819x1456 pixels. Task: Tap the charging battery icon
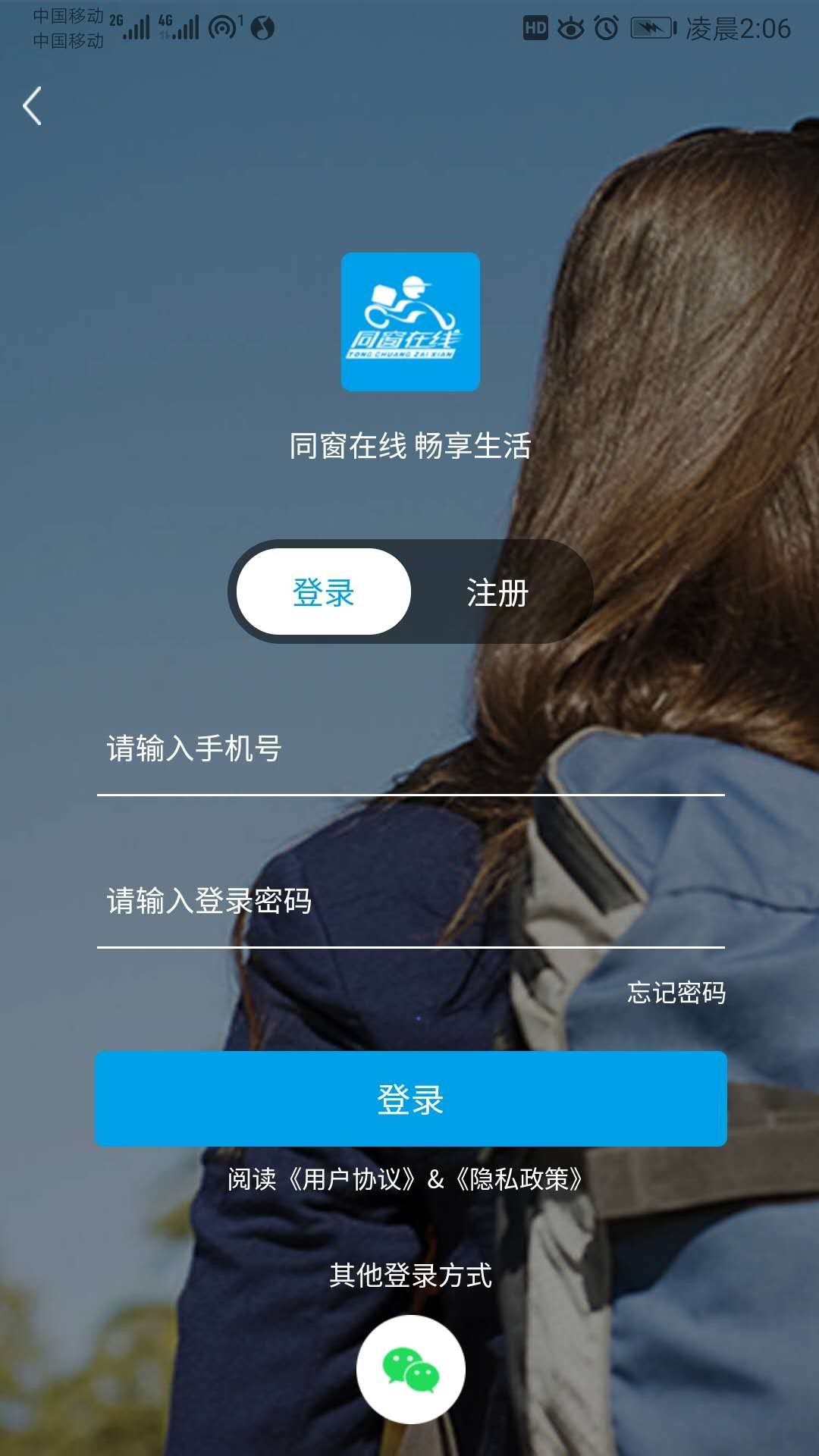[x=652, y=25]
